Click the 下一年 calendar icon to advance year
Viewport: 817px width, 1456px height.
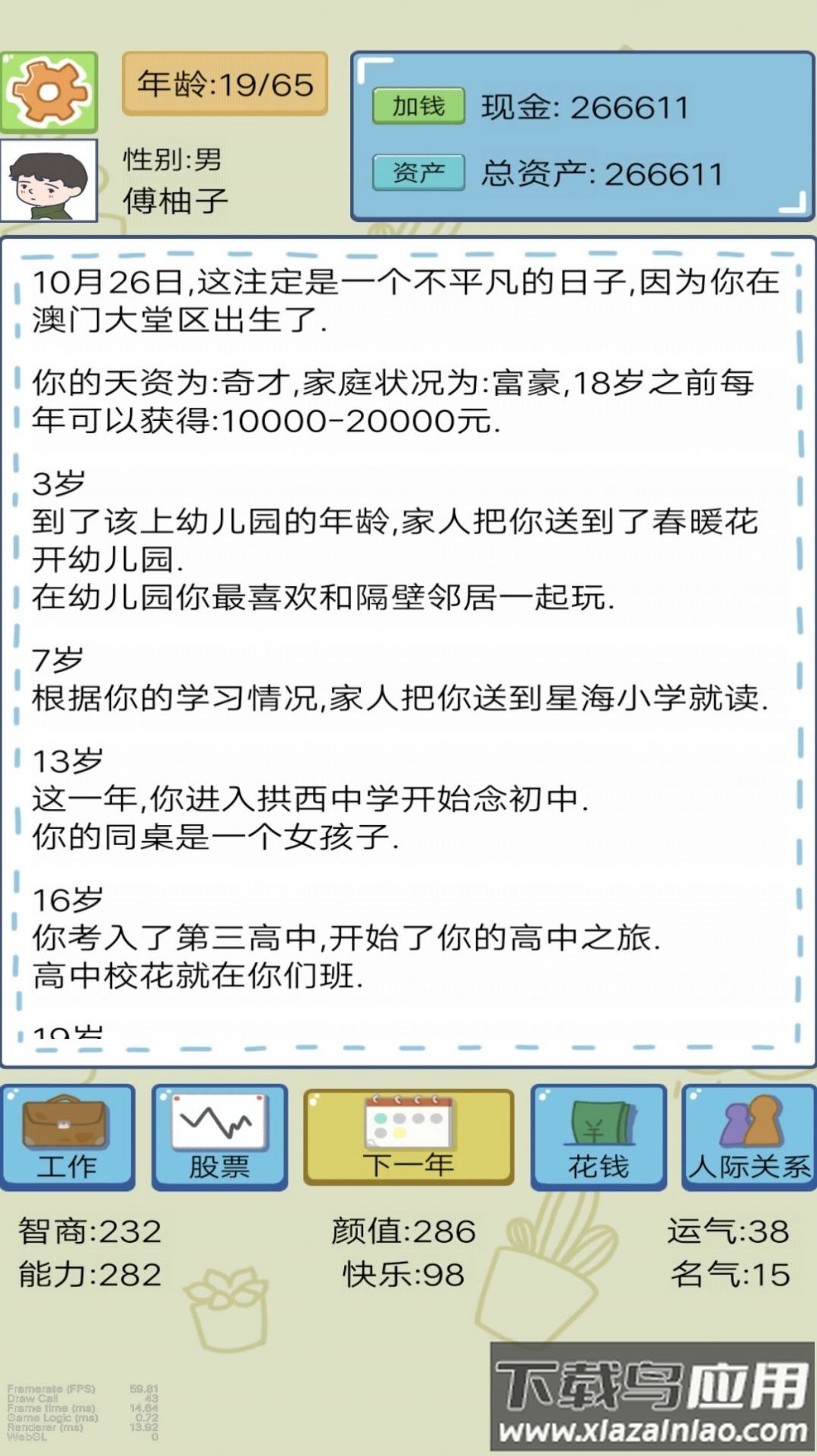[x=407, y=1137]
